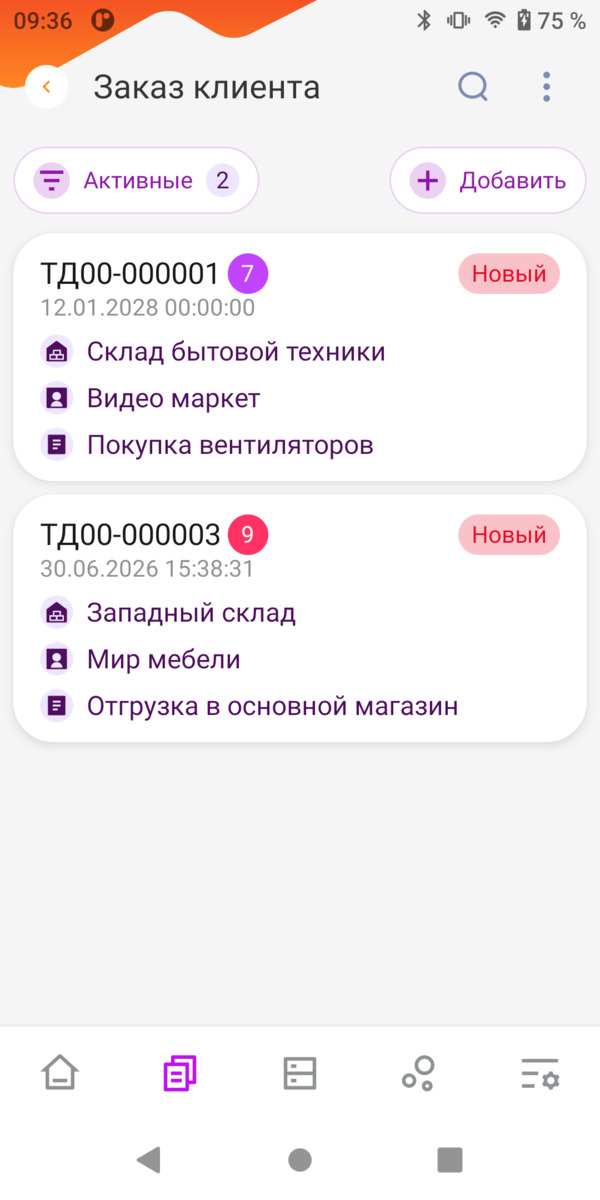Open search for customer orders
This screenshot has width=600, height=1200.
(473, 87)
